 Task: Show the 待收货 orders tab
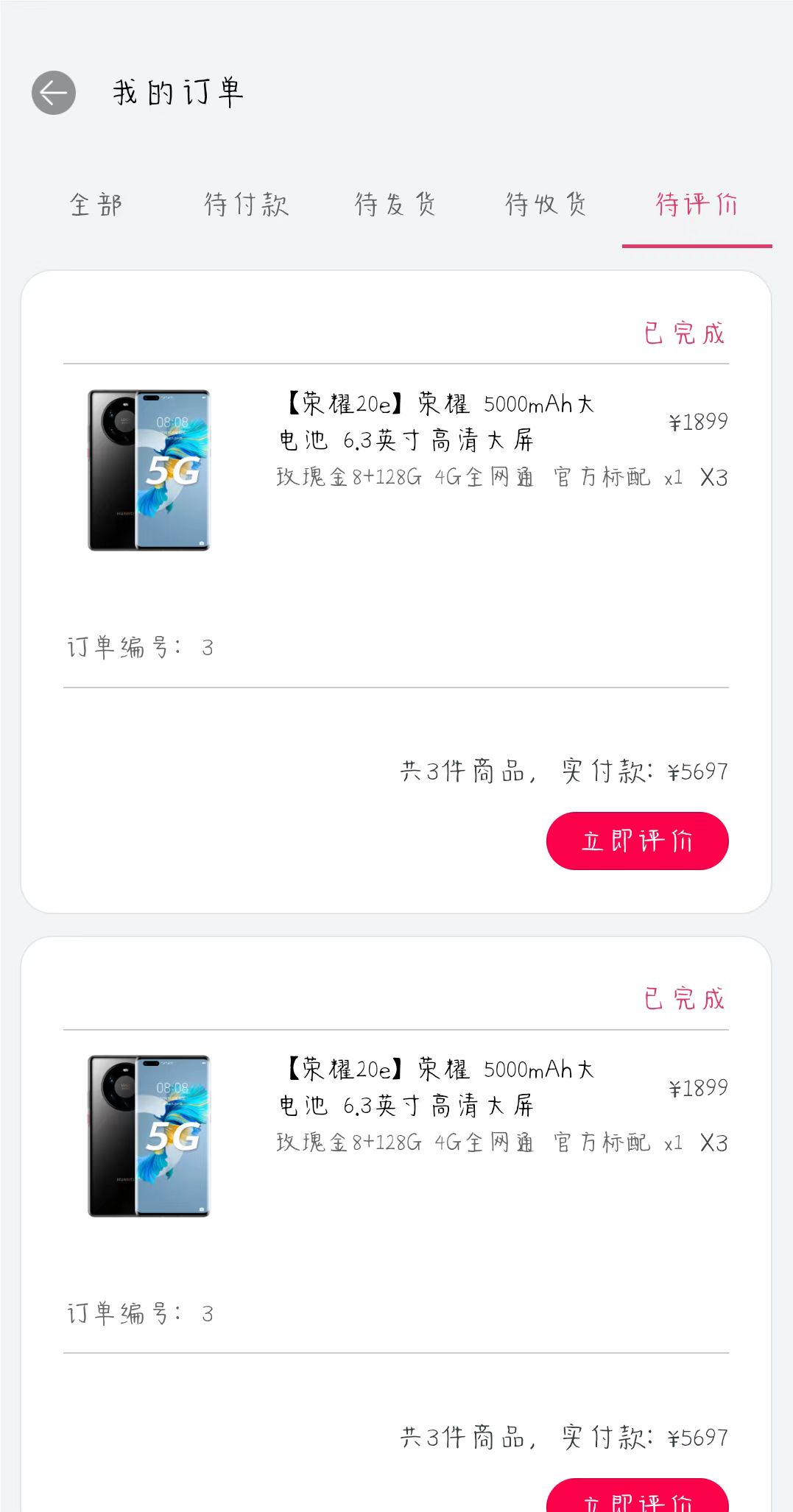pos(546,205)
